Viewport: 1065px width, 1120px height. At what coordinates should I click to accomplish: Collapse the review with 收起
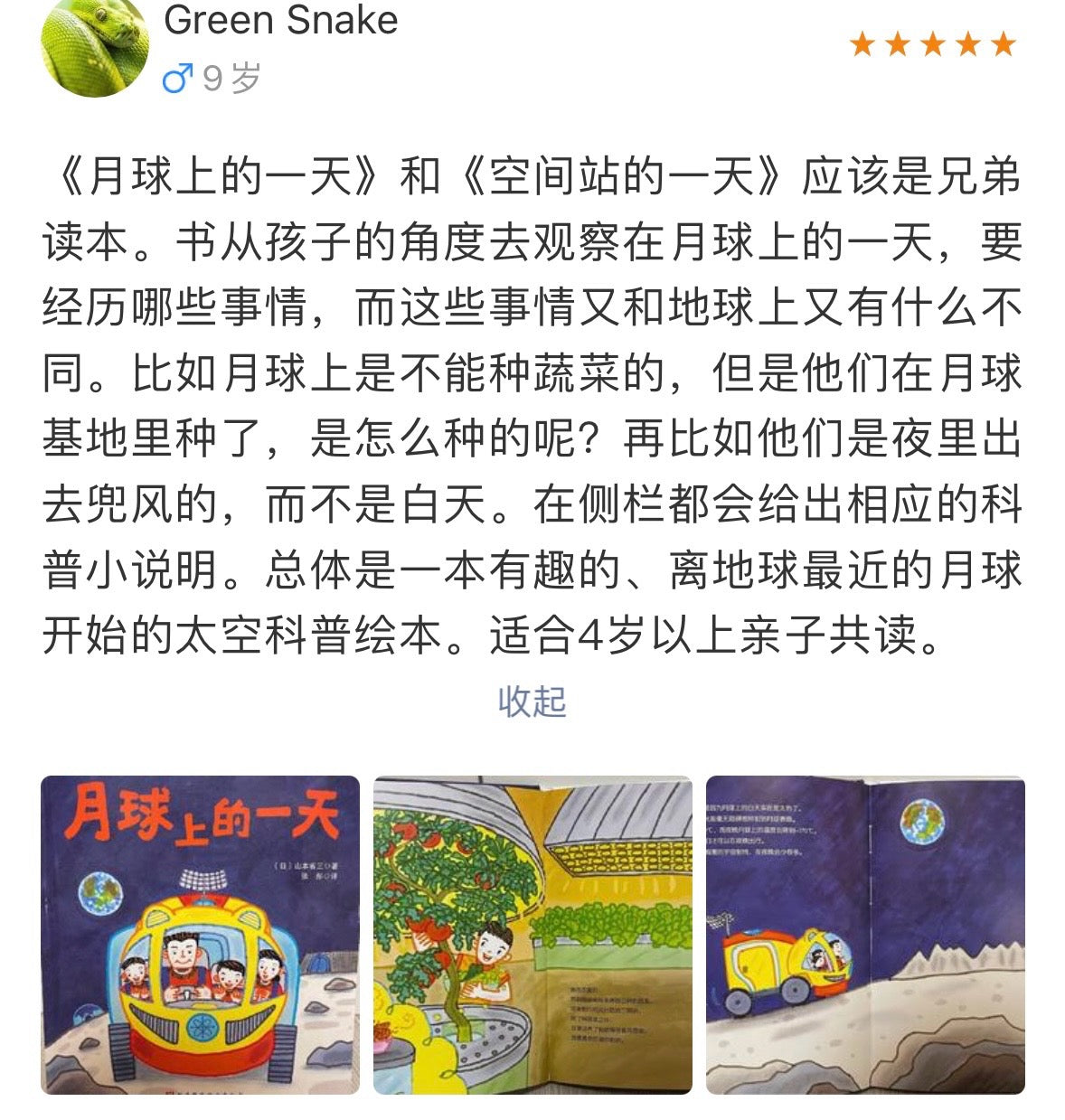click(532, 701)
